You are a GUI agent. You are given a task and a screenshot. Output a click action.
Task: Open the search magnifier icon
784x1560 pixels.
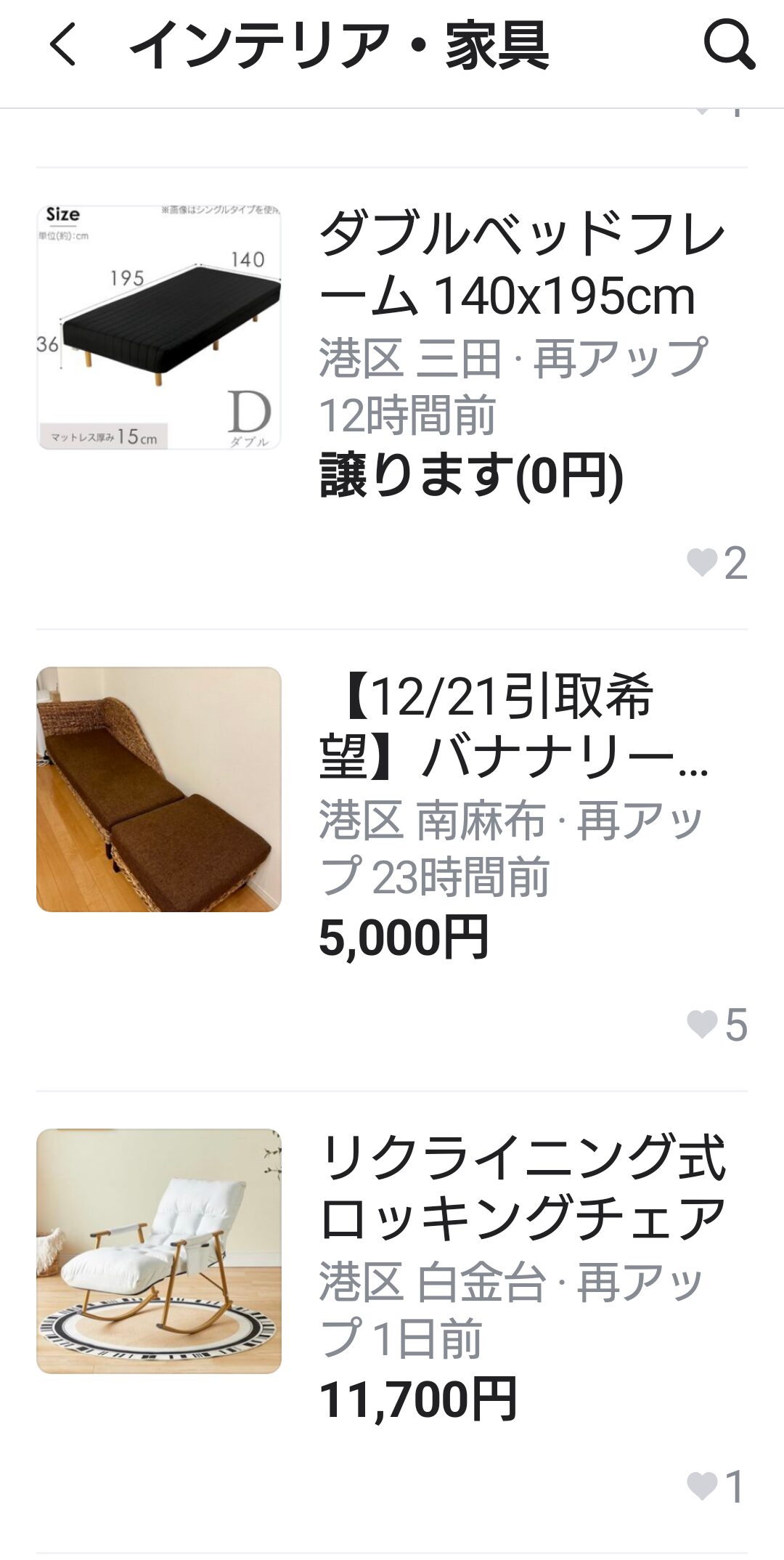pos(729,45)
